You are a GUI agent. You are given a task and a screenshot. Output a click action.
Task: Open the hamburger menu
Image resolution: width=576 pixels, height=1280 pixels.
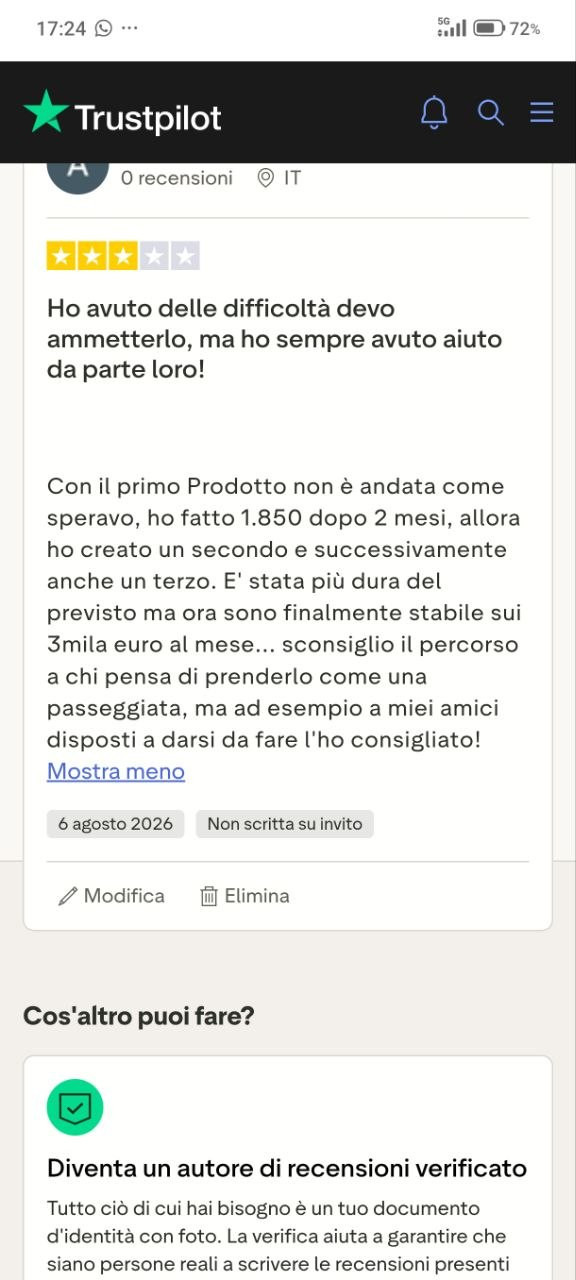pyautogui.click(x=542, y=112)
